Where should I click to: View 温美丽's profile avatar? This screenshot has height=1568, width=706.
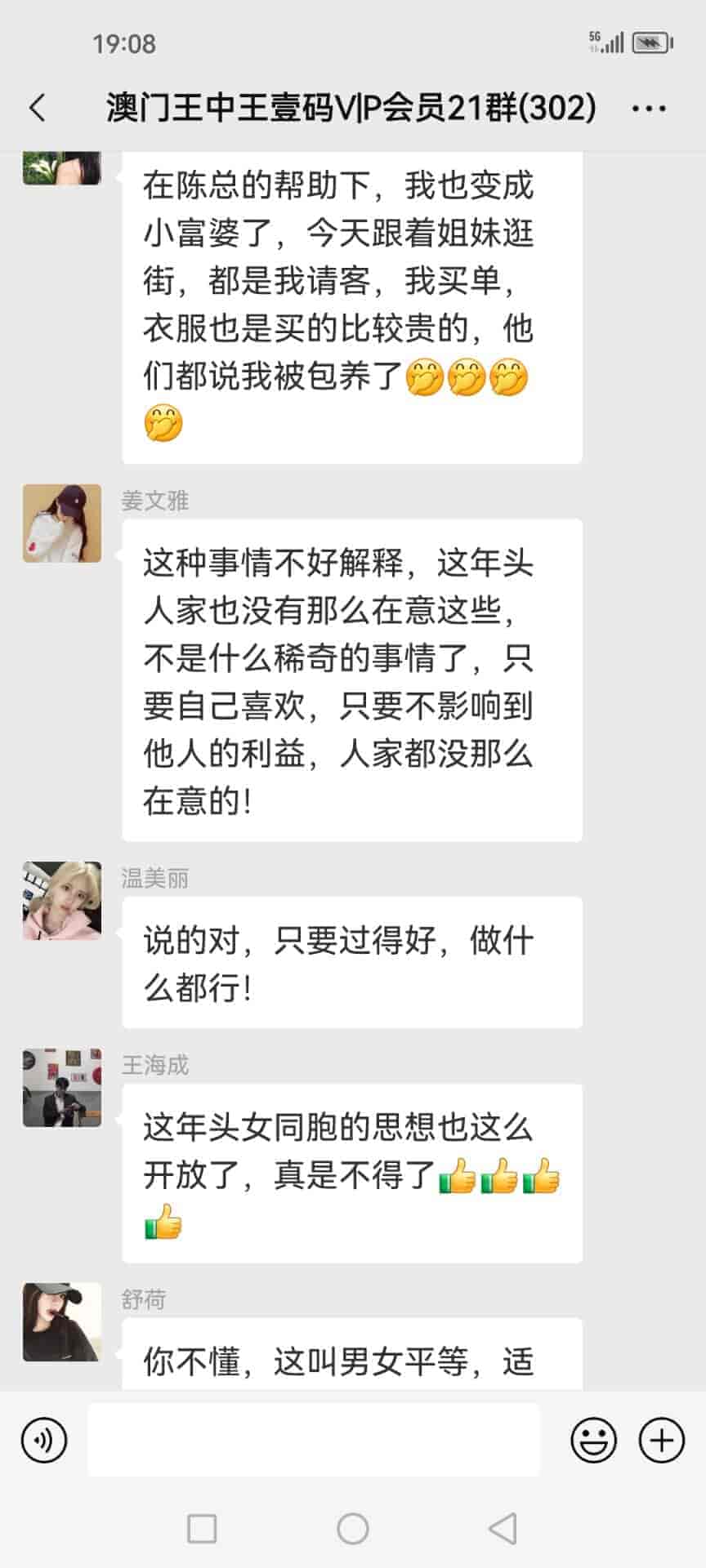coord(62,901)
